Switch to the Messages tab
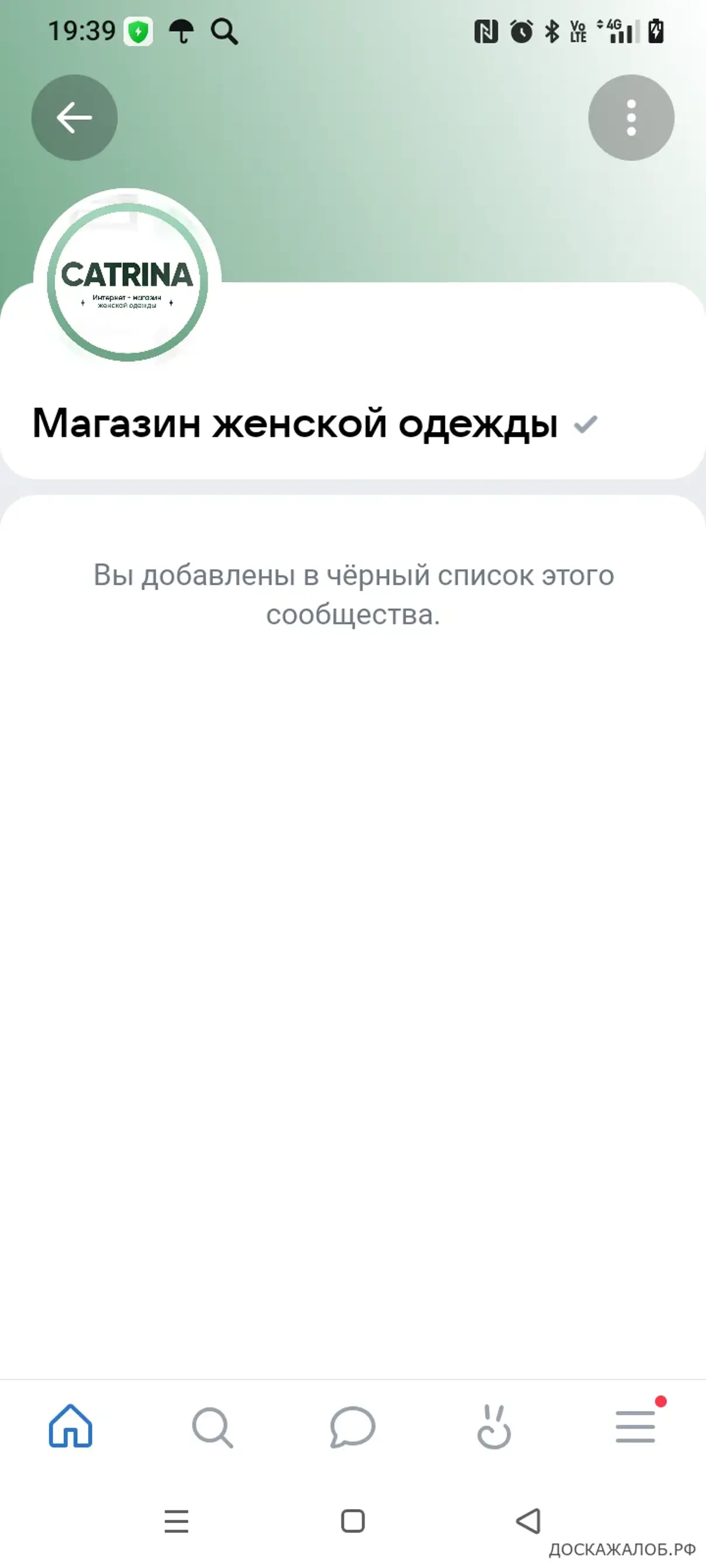This screenshot has width=706, height=1568. click(x=352, y=1426)
